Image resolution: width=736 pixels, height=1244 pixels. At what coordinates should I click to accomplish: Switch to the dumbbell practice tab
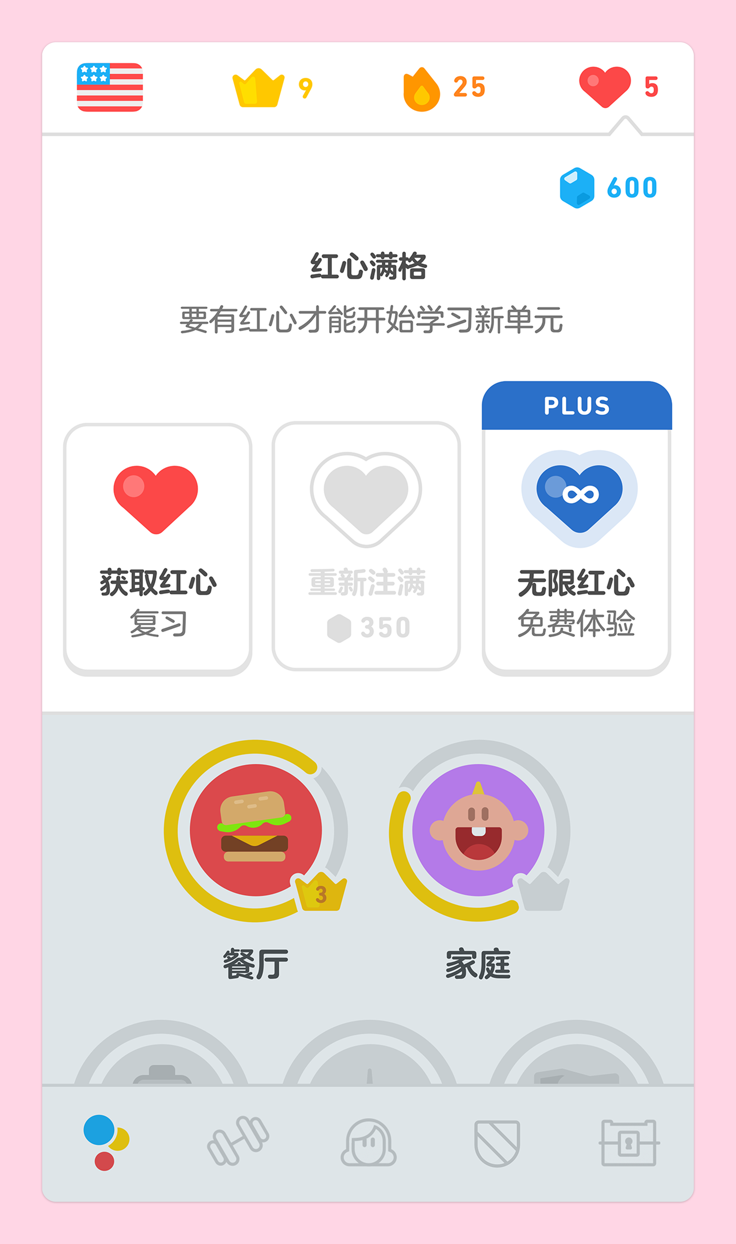click(238, 1142)
